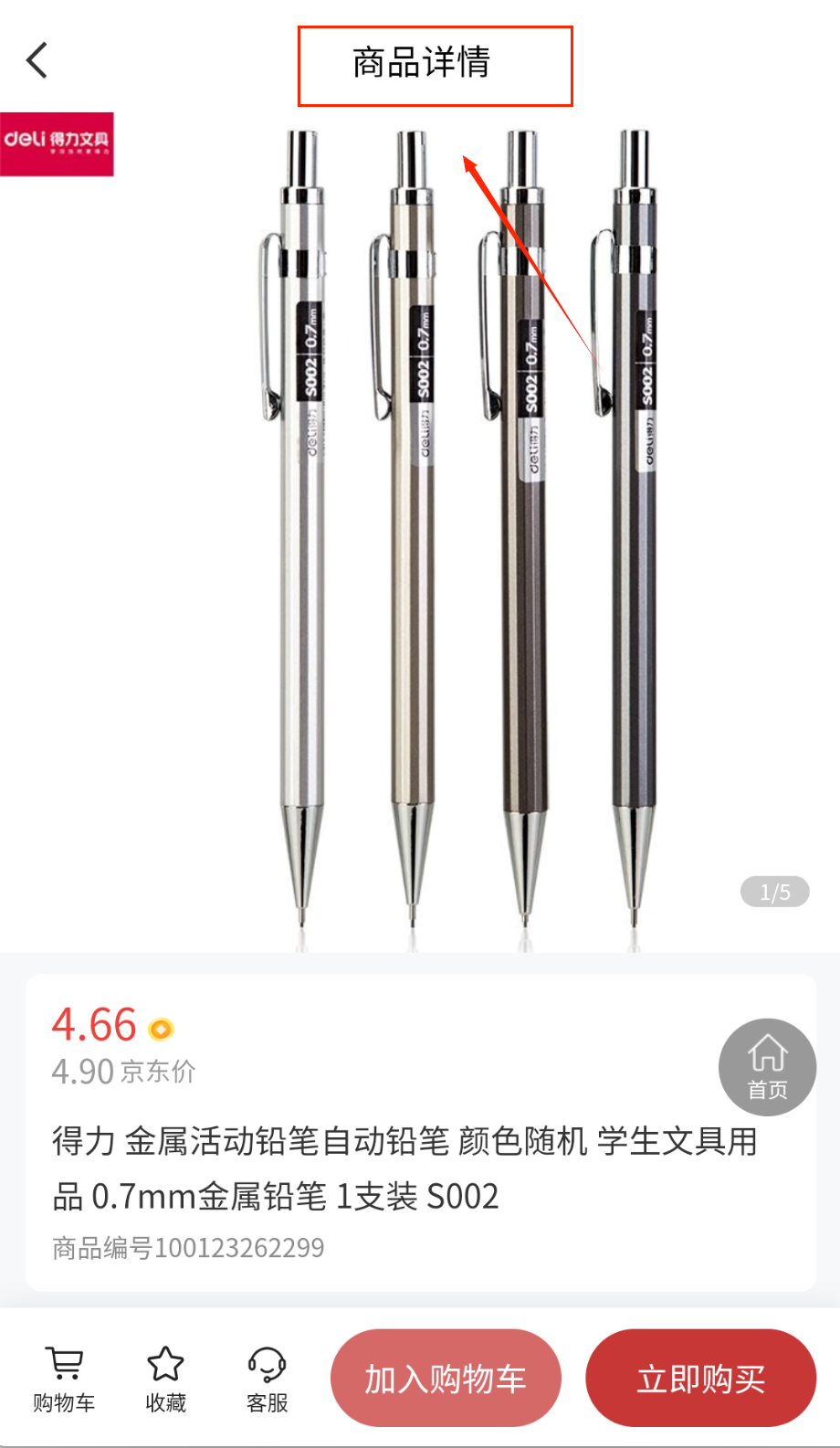
Task: Tap 立即购买 to buy now
Action: [700, 1378]
